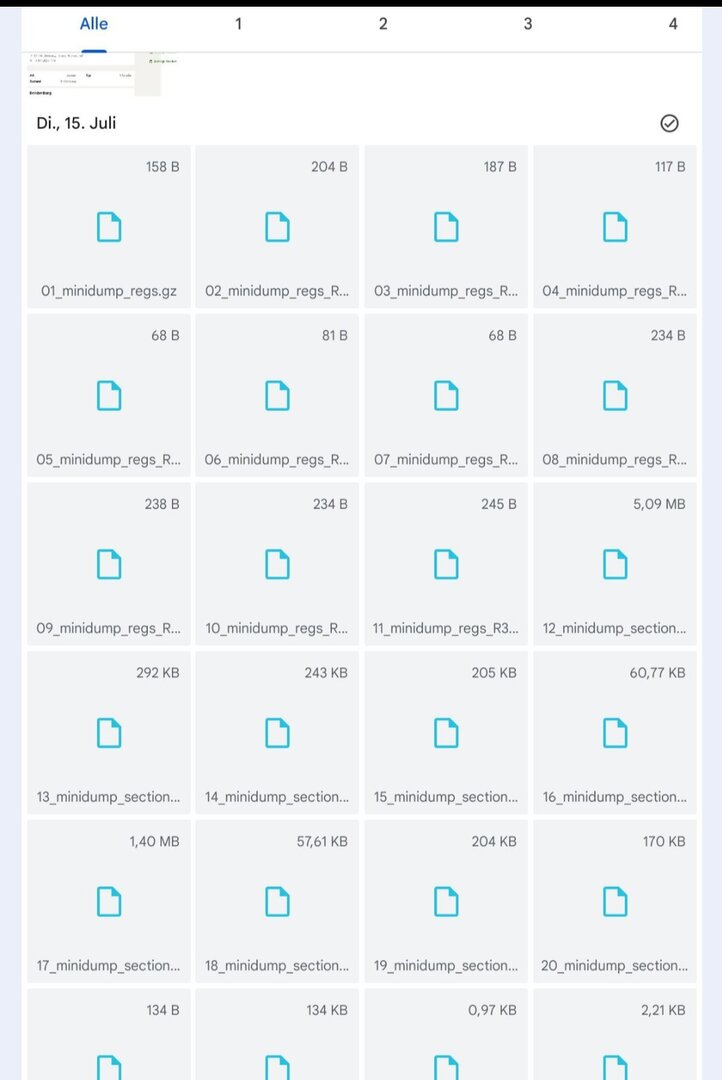Switch to tab 4
This screenshot has height=1080, width=722.
673,24
